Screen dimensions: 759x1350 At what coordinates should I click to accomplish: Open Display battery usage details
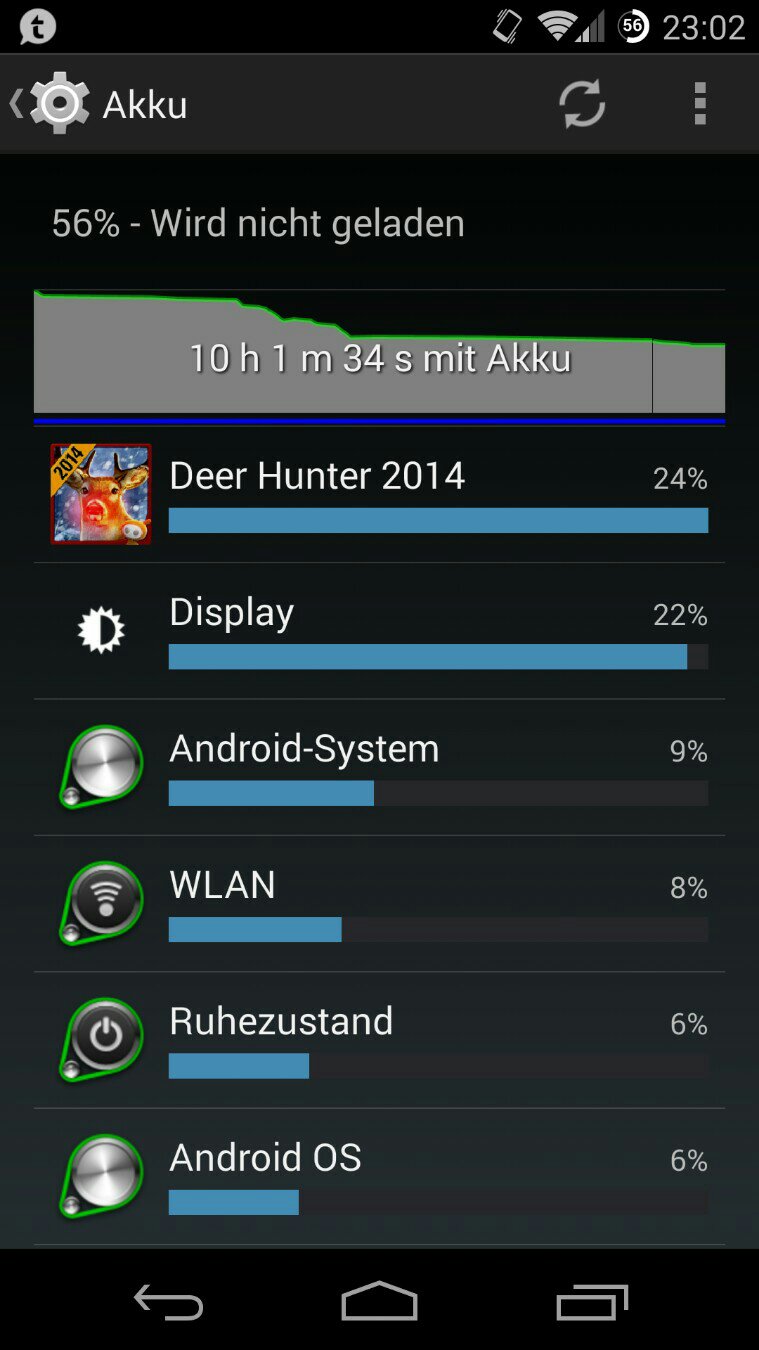(x=379, y=631)
